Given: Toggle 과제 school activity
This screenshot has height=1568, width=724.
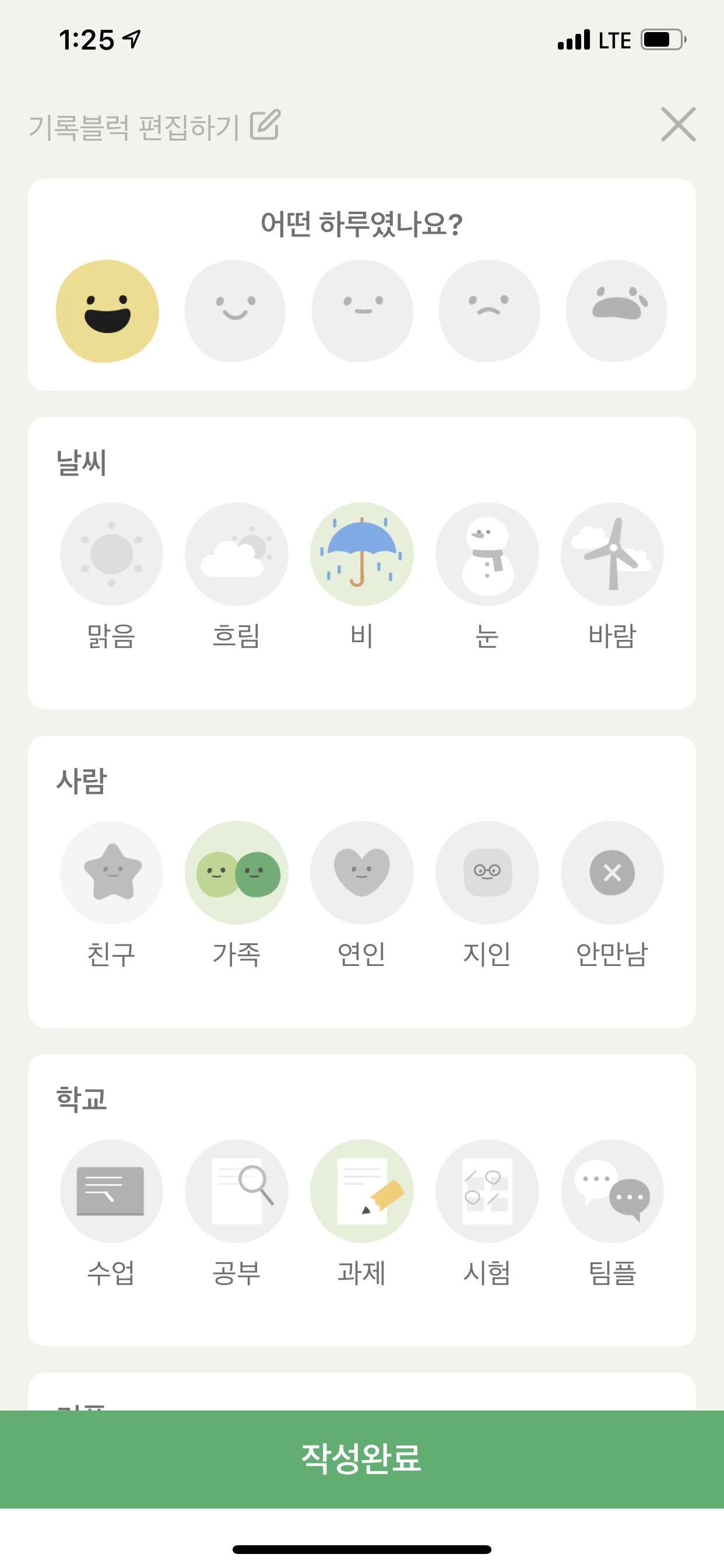Looking at the screenshot, I should 362,1191.
